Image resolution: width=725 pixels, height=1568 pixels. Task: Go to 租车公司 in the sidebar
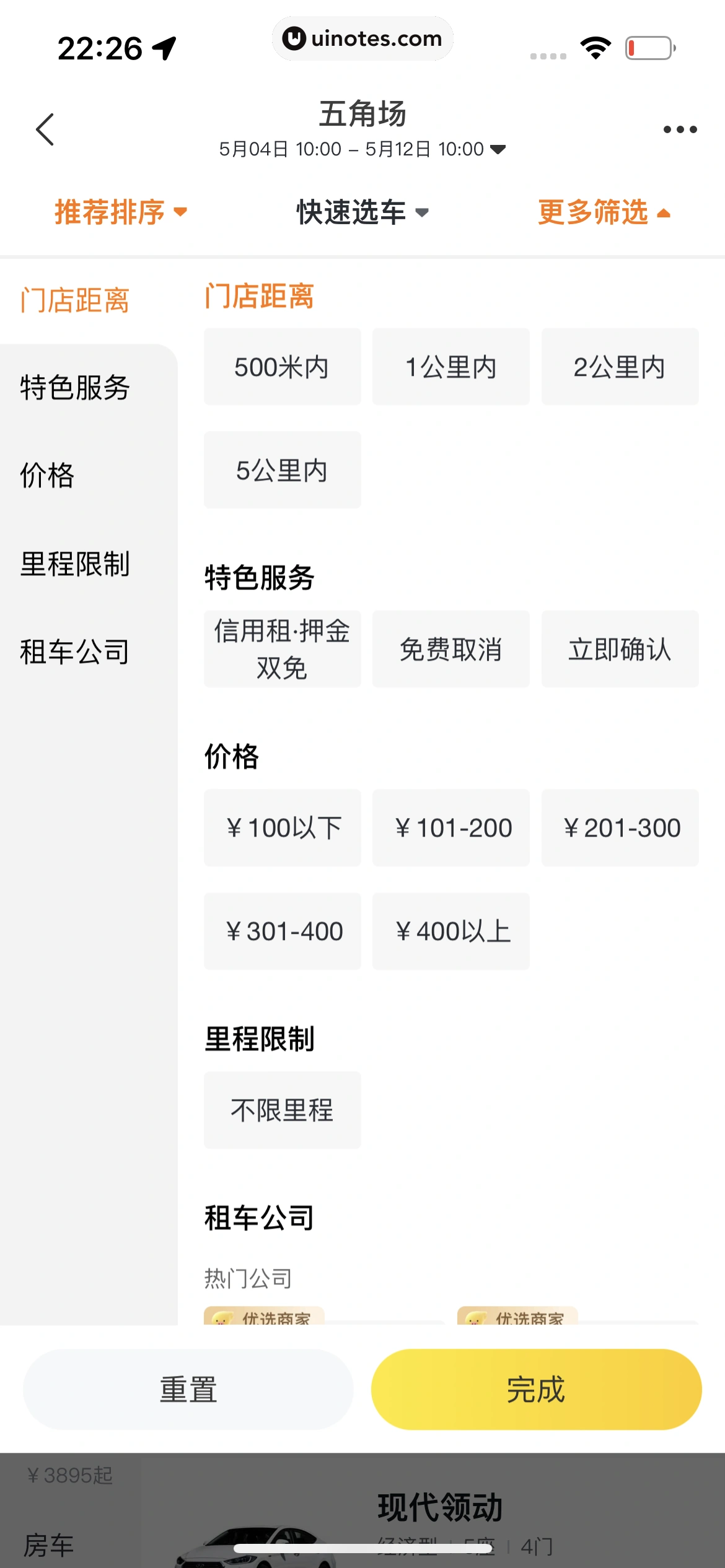75,651
